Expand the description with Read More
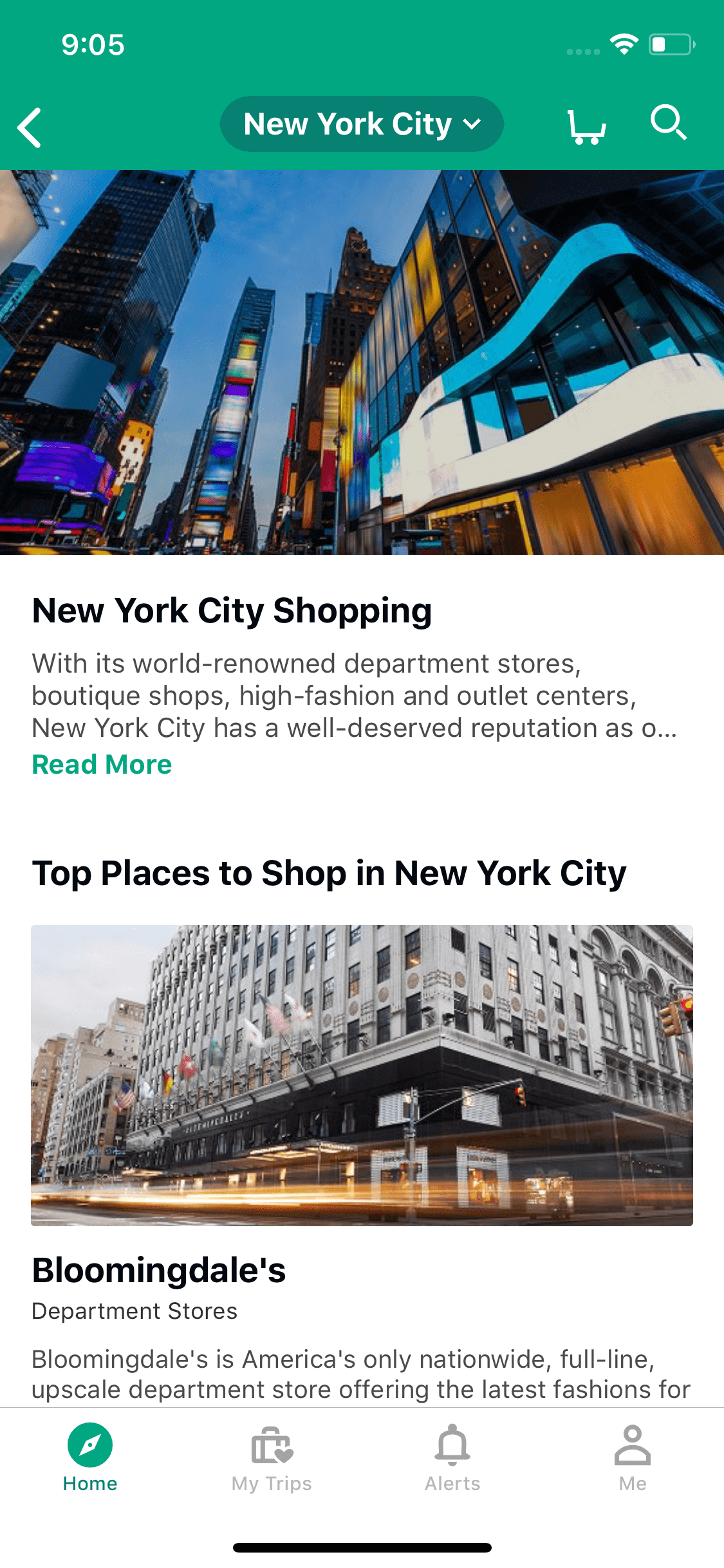Image resolution: width=724 pixels, height=1568 pixels. coord(102,765)
